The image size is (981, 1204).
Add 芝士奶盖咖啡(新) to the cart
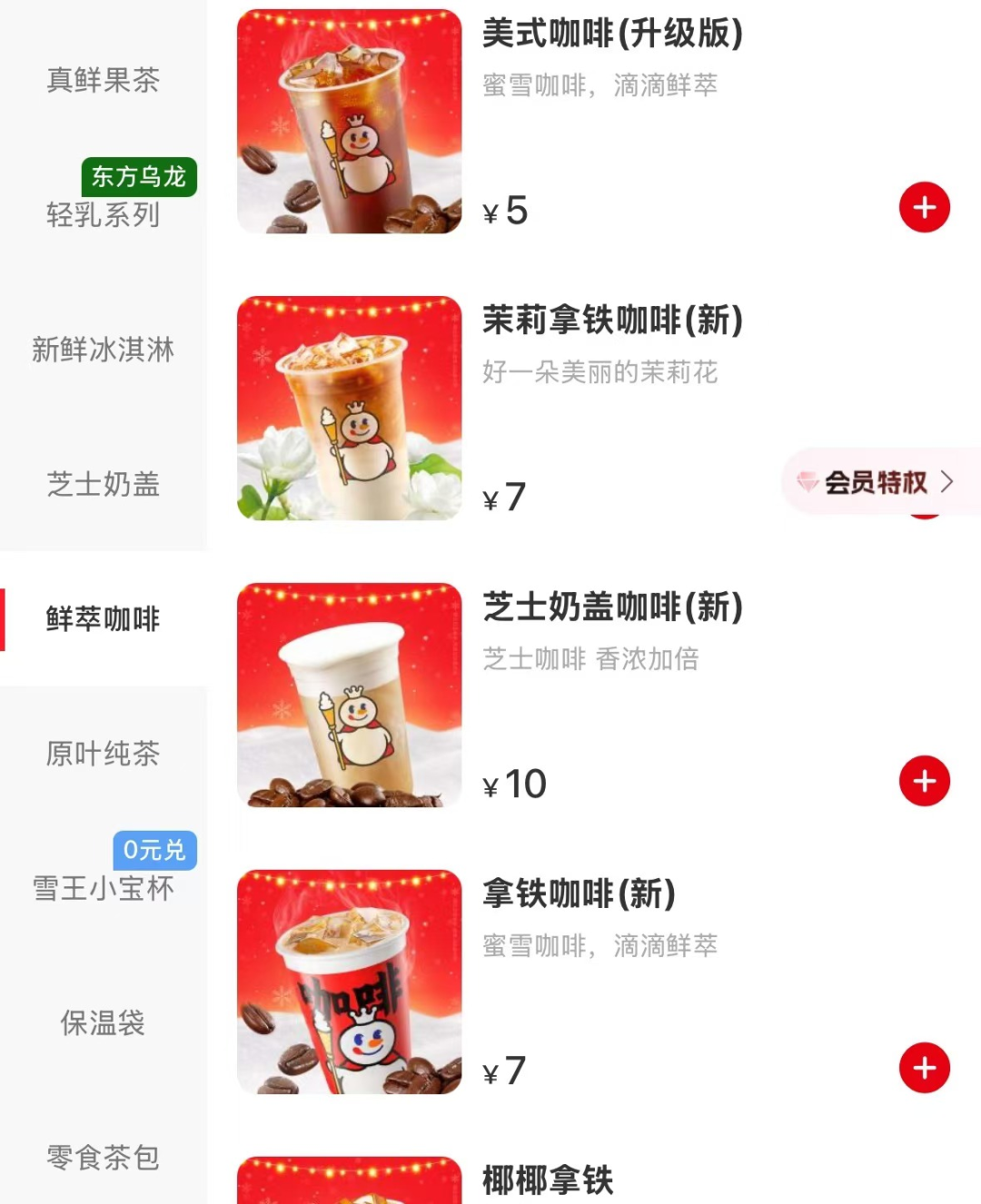[924, 781]
